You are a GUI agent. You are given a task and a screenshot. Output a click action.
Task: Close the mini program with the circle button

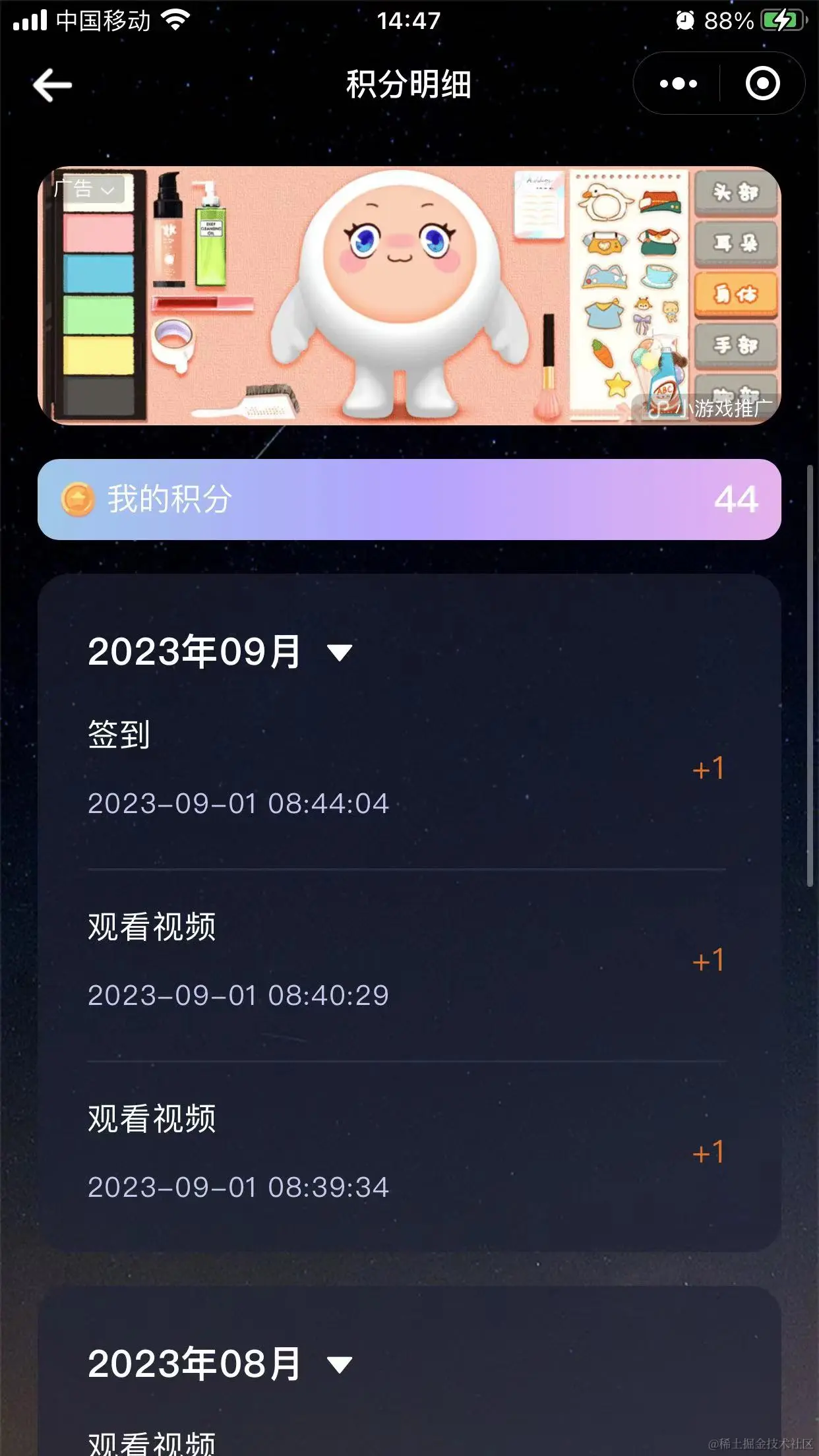762,84
